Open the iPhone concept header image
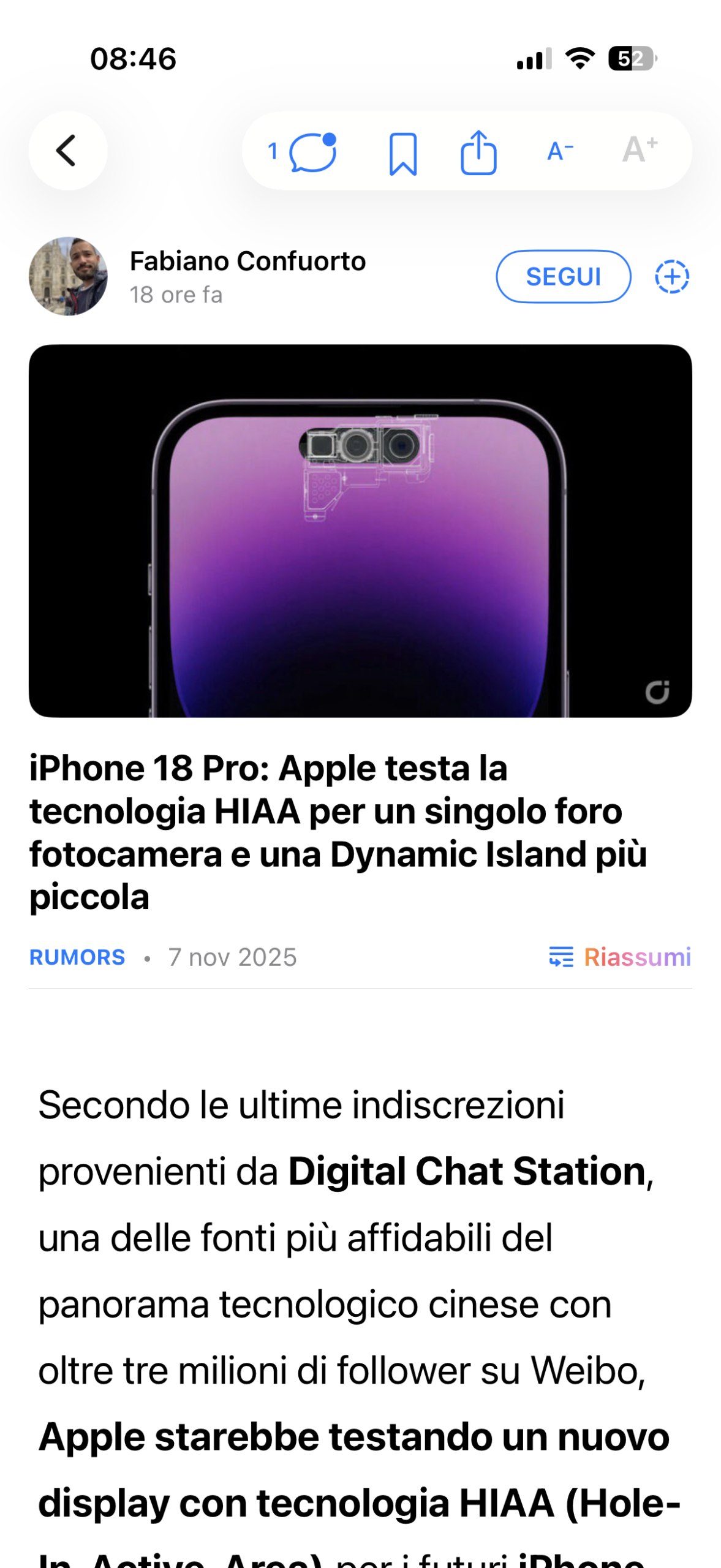 [360, 530]
